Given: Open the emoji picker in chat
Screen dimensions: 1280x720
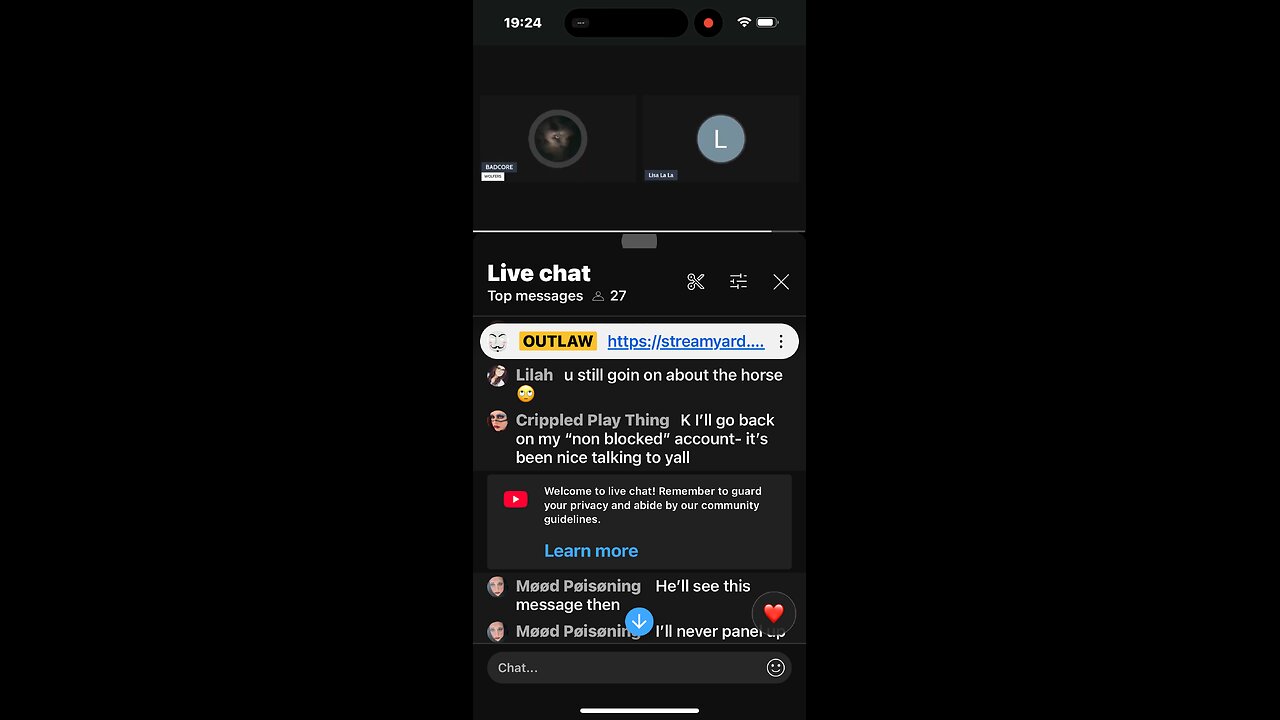Looking at the screenshot, I should (x=775, y=668).
